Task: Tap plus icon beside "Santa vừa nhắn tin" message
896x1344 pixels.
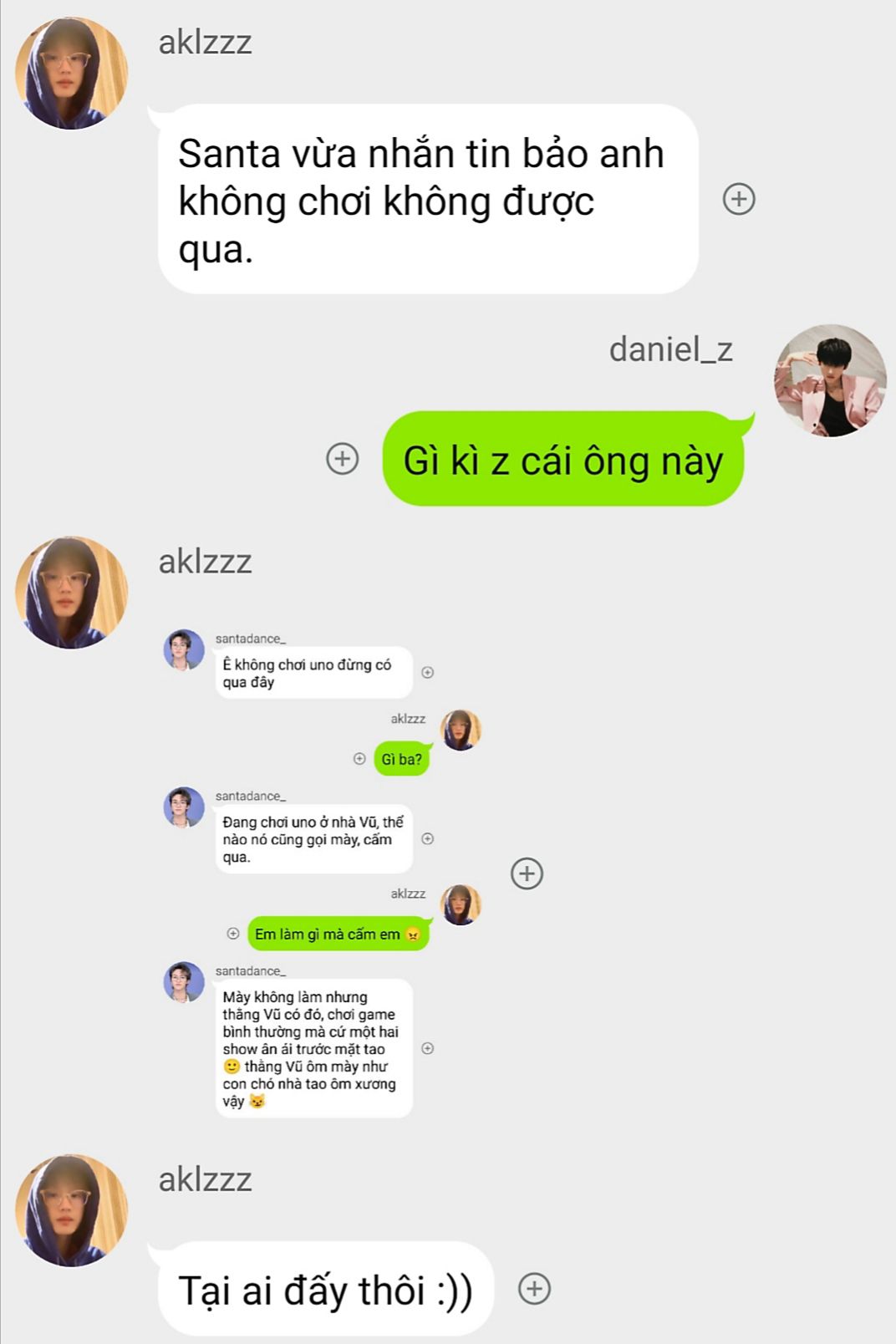Action: [739, 199]
